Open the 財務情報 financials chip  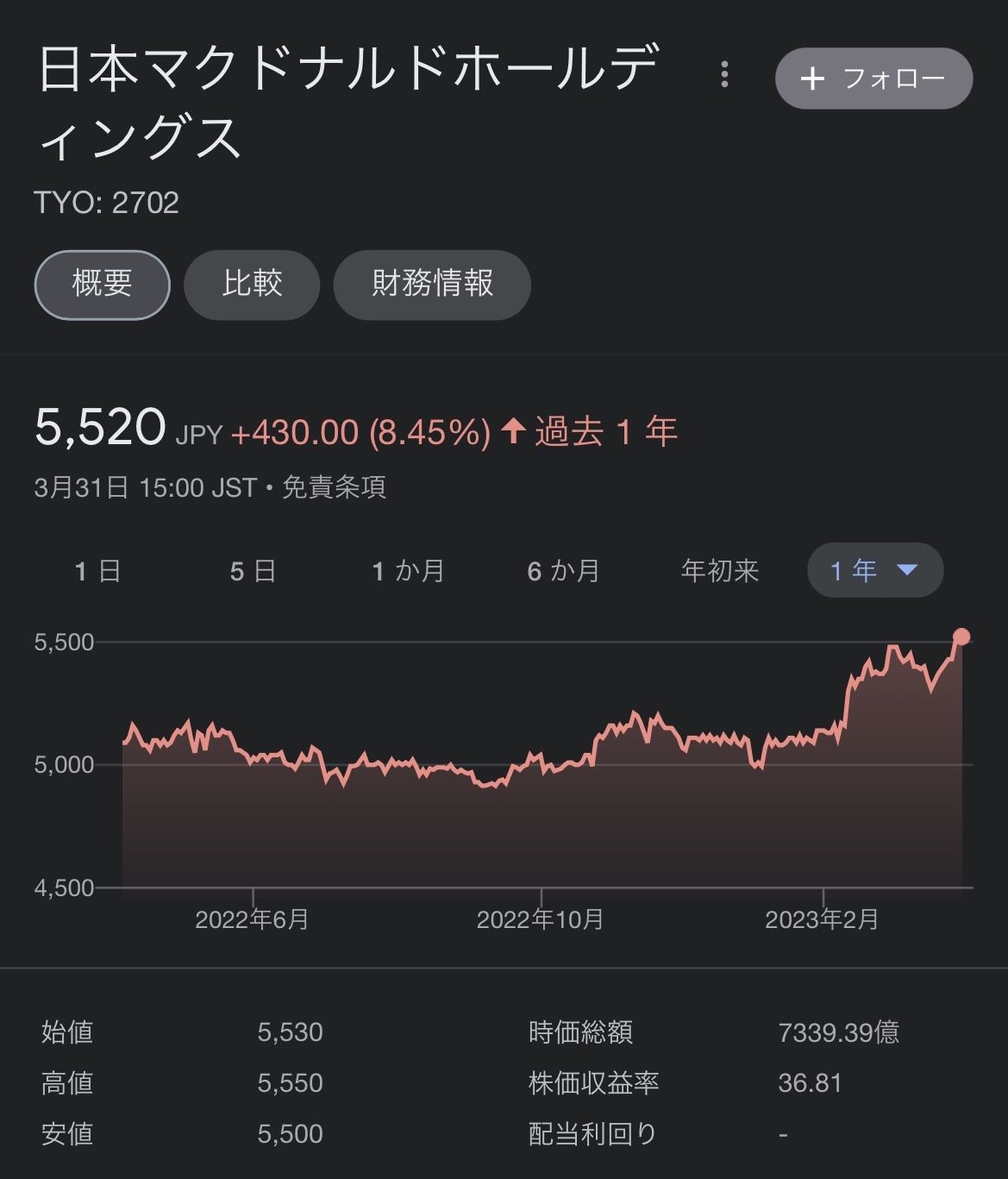point(432,284)
